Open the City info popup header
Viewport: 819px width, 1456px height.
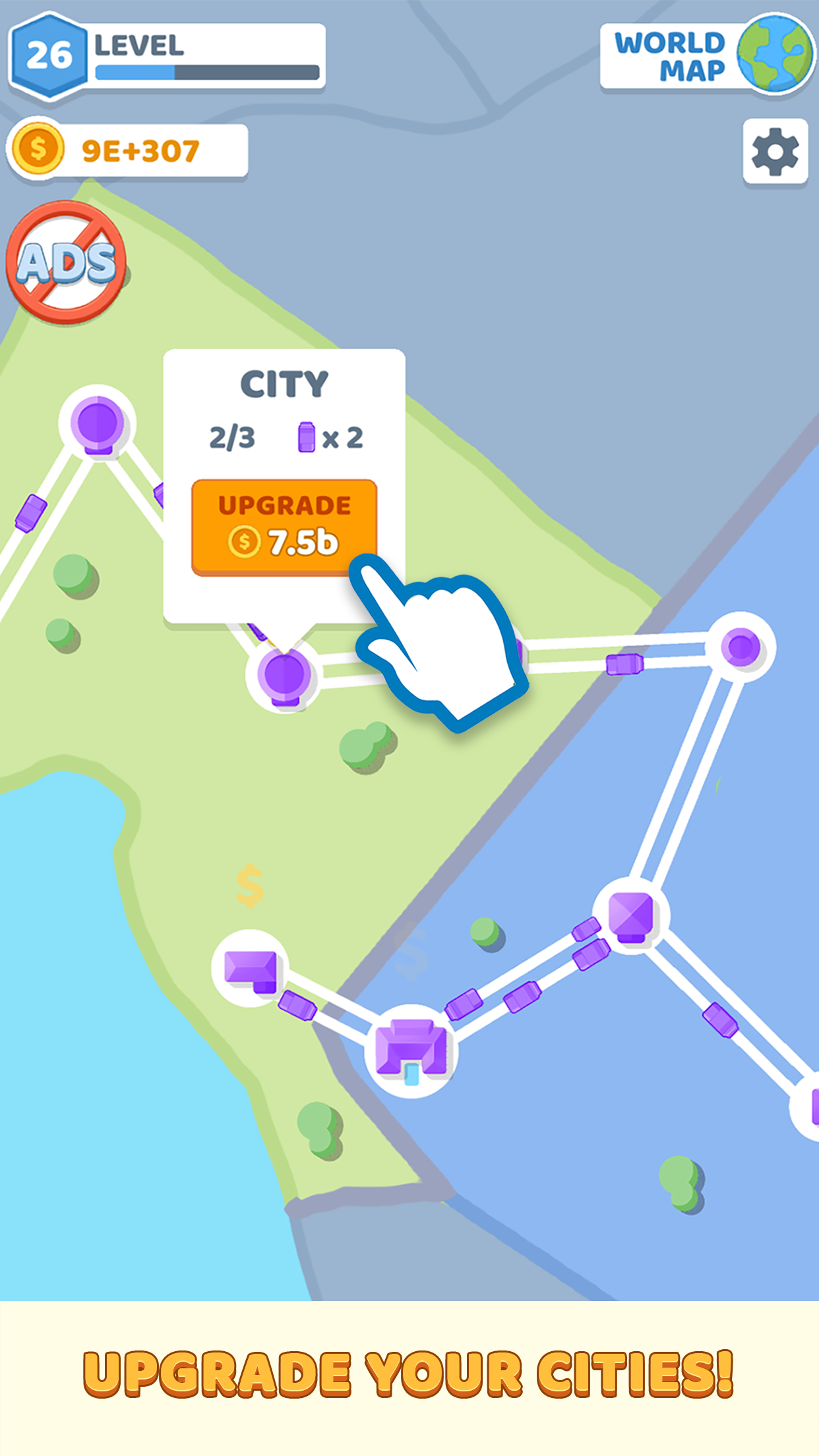point(284,383)
